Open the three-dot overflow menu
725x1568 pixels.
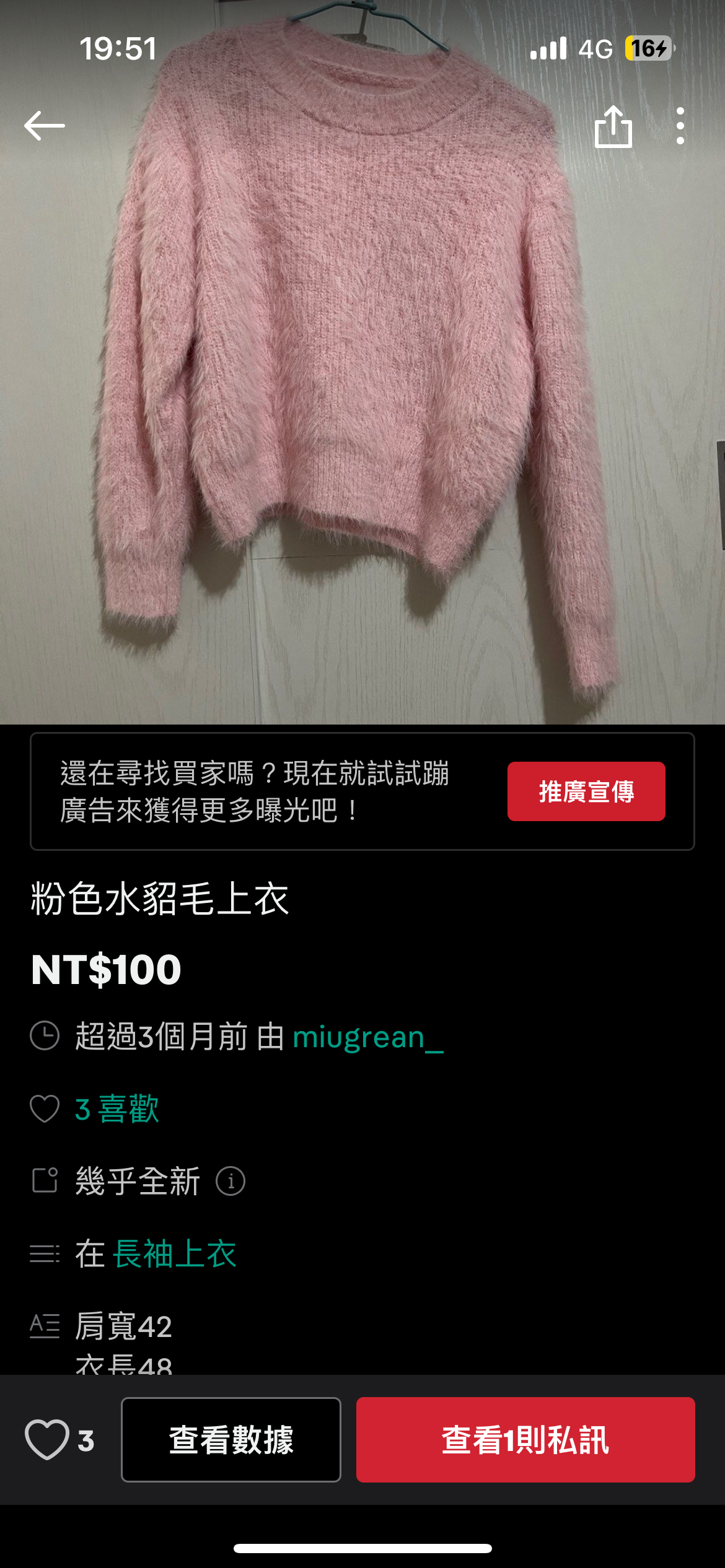pos(680,126)
